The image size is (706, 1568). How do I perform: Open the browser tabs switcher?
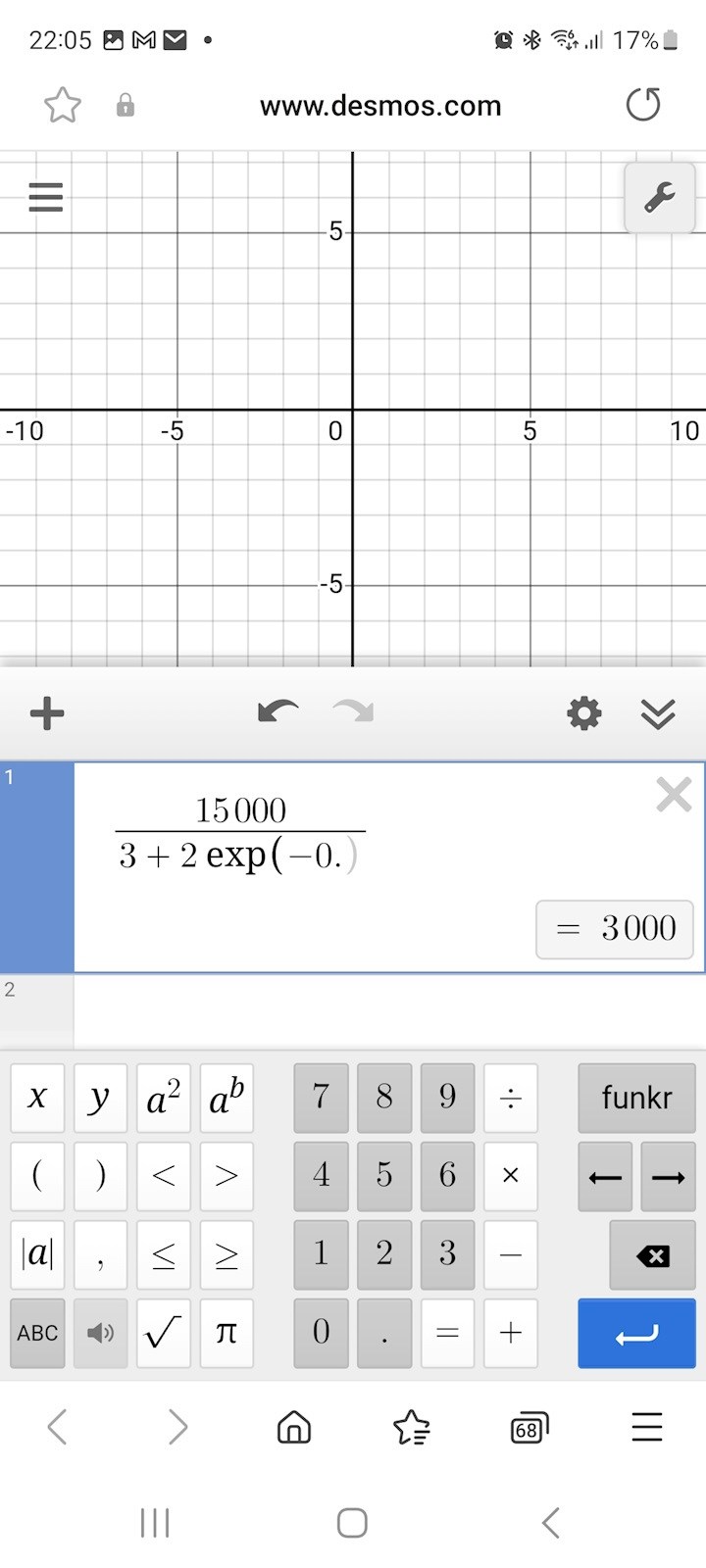point(529,1428)
